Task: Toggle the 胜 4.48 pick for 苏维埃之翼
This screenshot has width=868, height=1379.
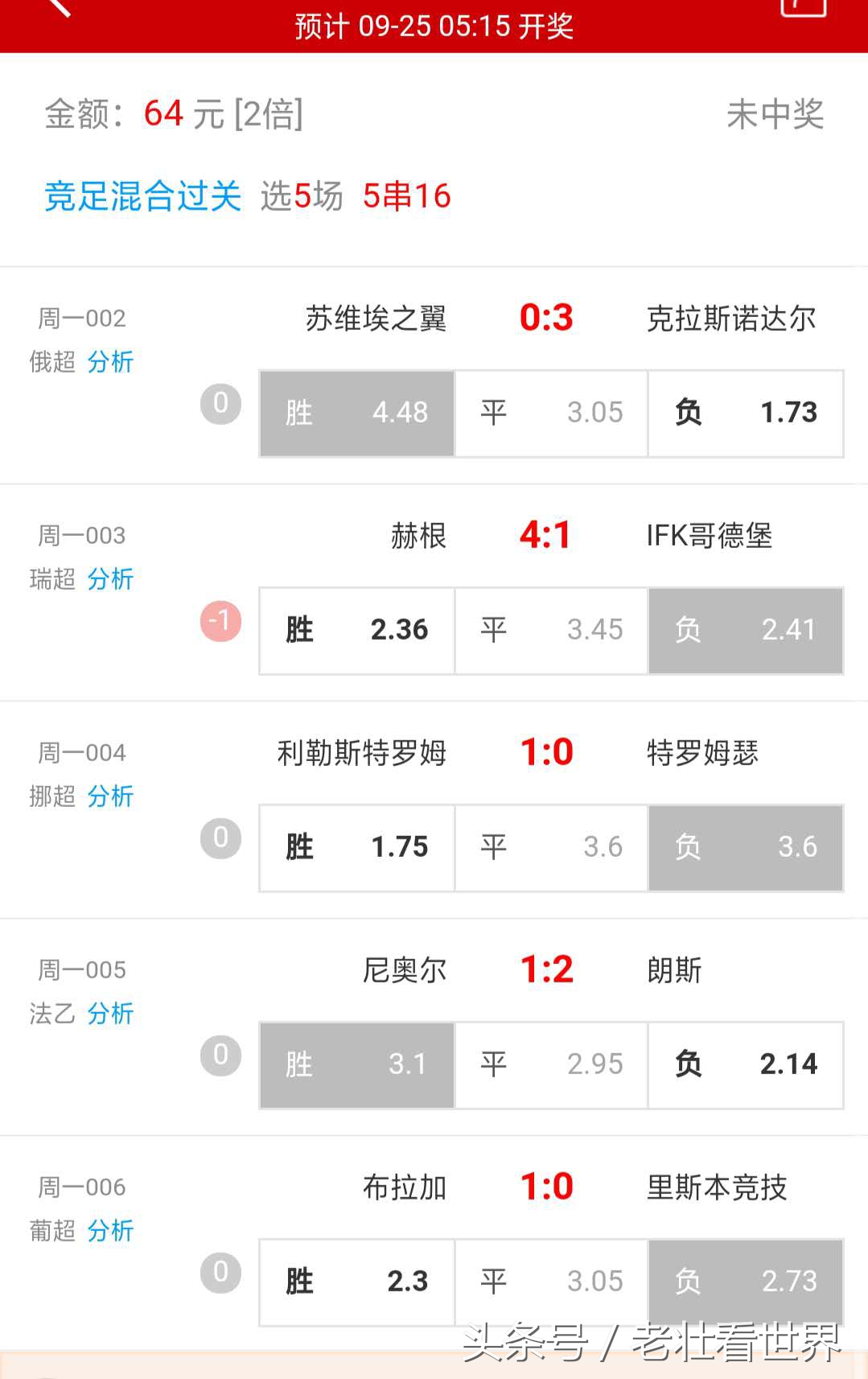Action: tap(355, 414)
